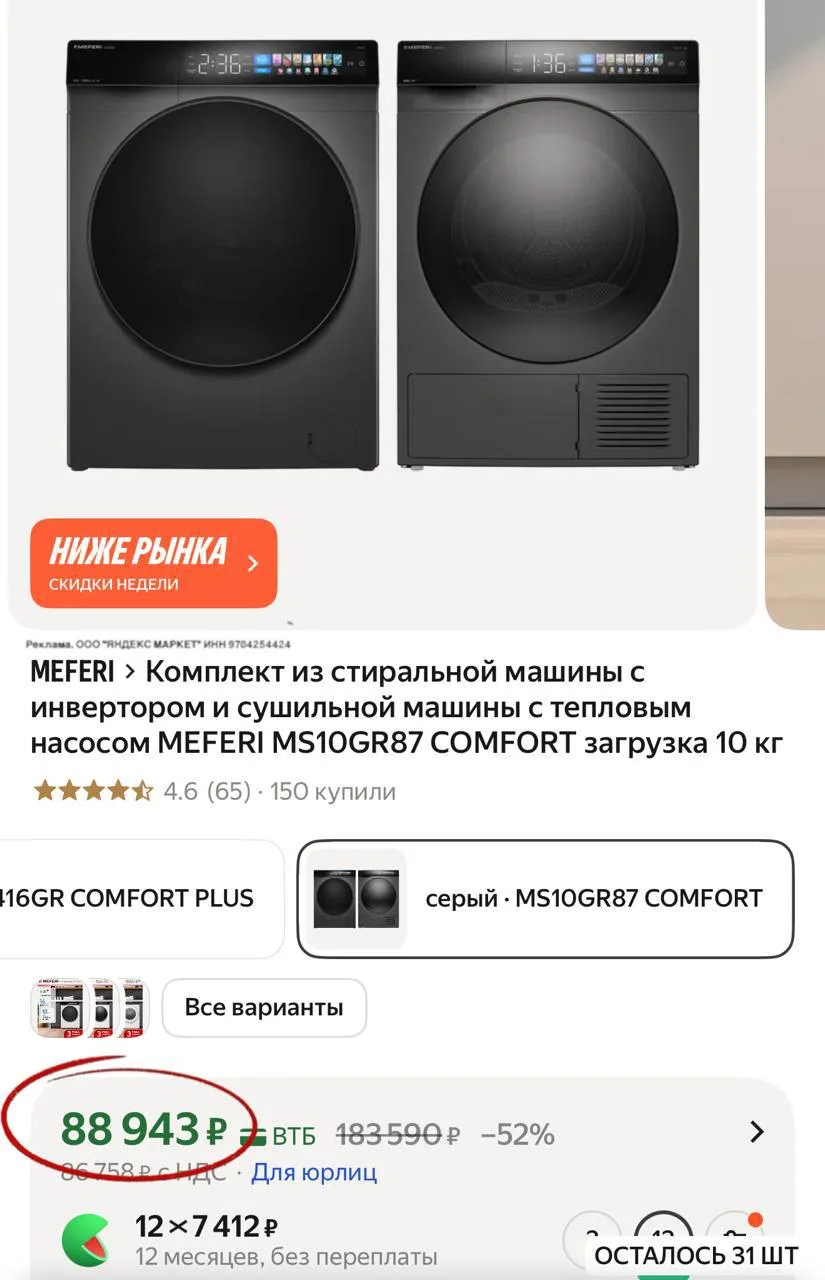Open the variant preview thumbnails
This screenshot has height=1280, width=825.
coord(90,1007)
